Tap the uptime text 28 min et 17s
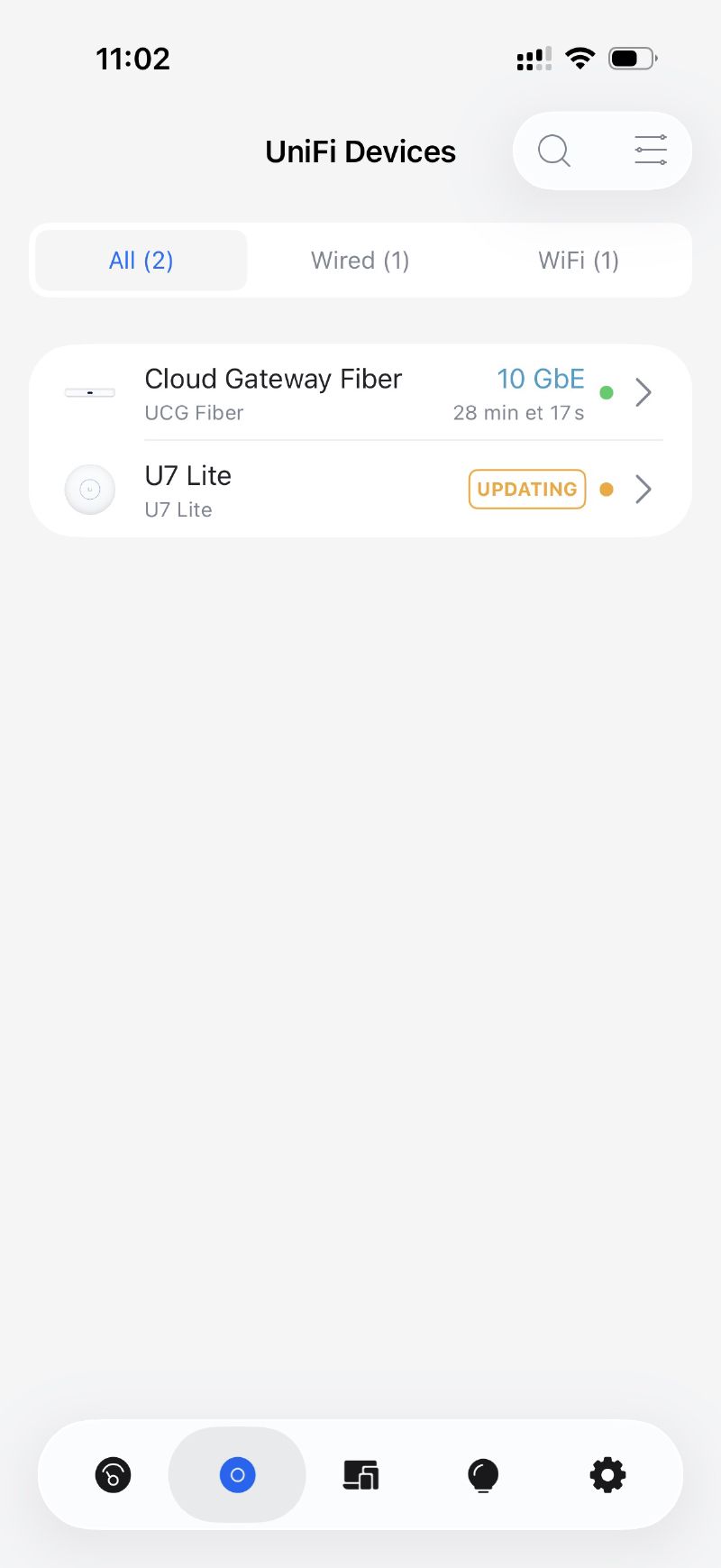721x1568 pixels. pos(518,412)
